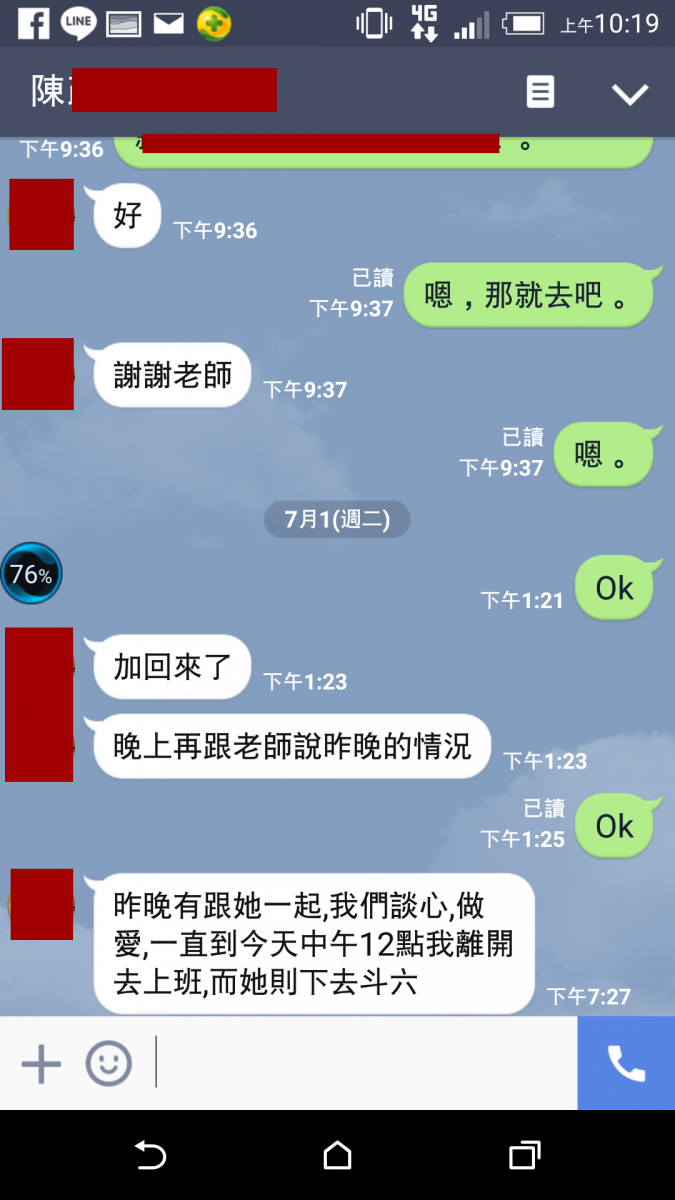Image resolution: width=675 pixels, height=1200 pixels.
Task: Start a voice call with phone button
Action: click(626, 1063)
